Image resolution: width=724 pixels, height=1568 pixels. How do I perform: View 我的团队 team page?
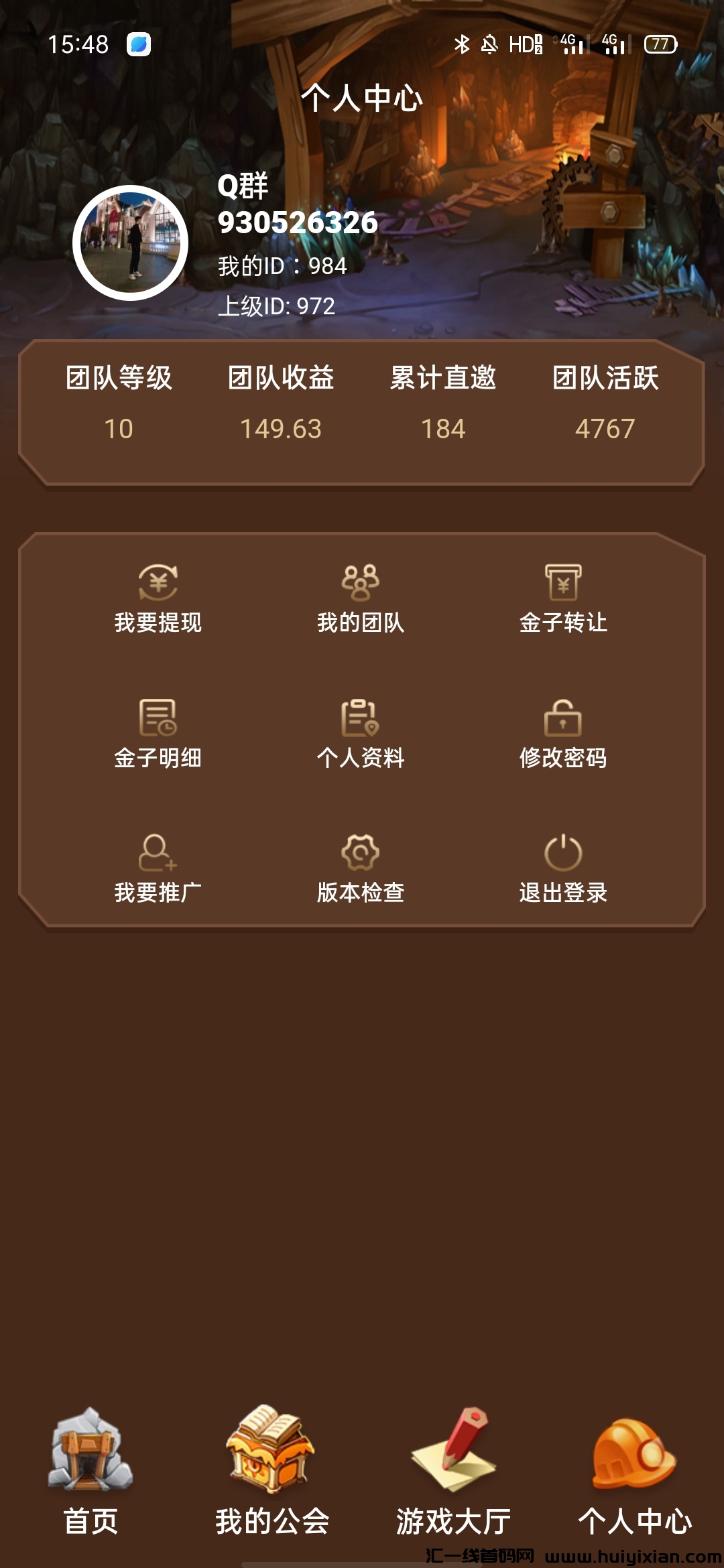(361, 598)
